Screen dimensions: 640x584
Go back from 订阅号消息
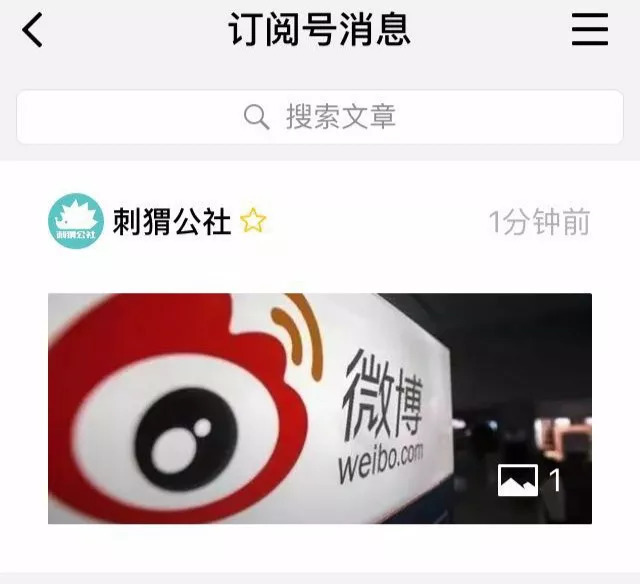tap(33, 31)
